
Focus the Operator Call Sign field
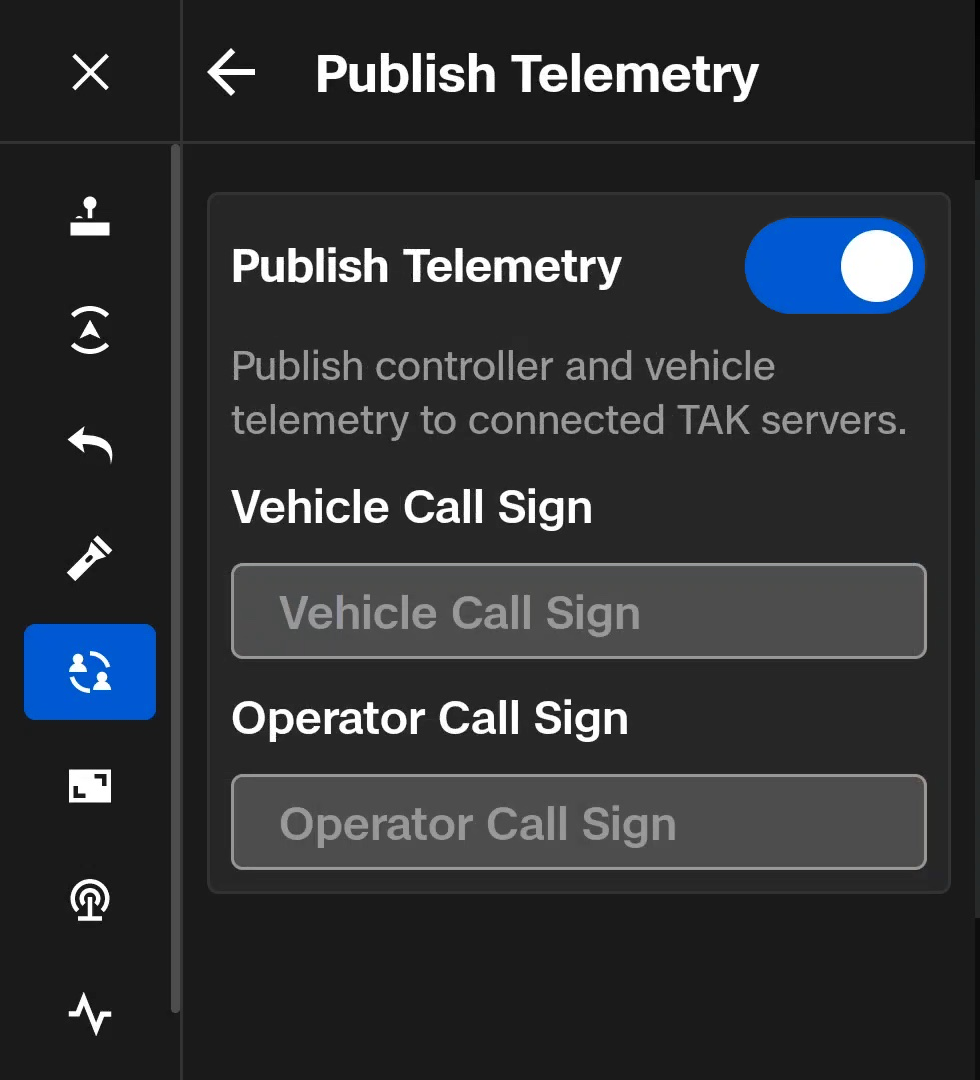pyautogui.click(x=578, y=822)
